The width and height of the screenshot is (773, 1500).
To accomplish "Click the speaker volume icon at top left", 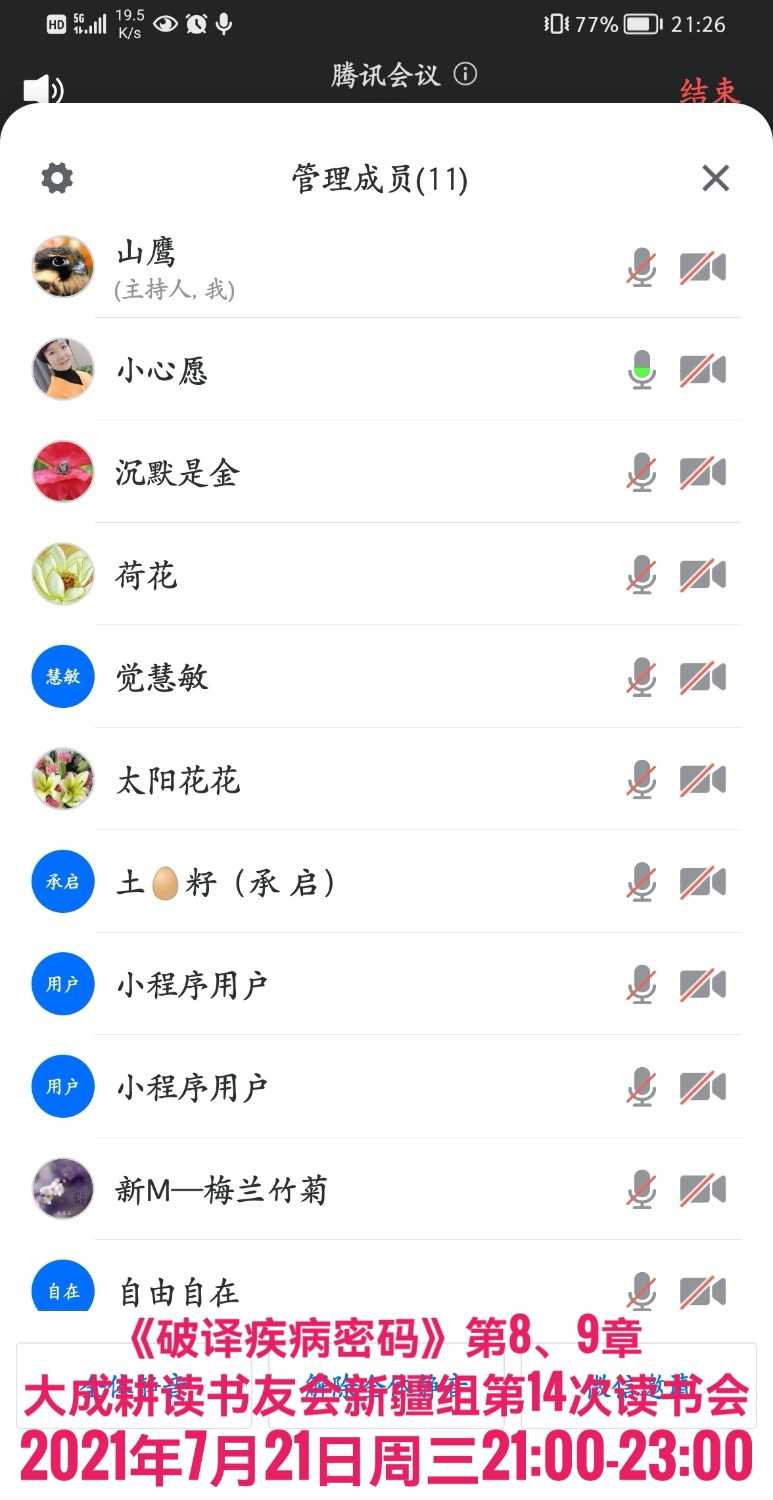I will click(x=38, y=88).
